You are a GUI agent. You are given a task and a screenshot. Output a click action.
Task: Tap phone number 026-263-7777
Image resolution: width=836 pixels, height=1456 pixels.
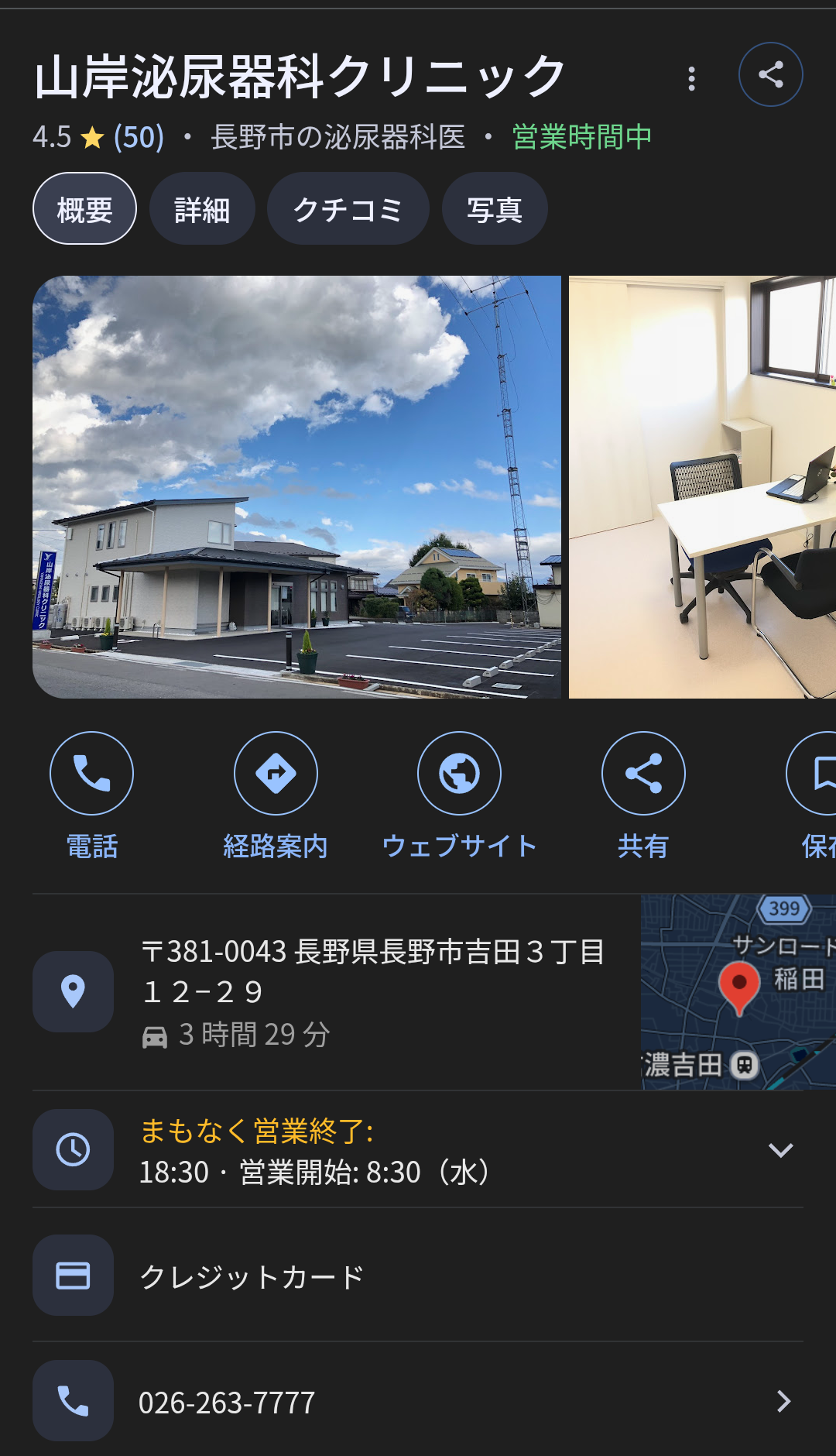coord(227,1403)
